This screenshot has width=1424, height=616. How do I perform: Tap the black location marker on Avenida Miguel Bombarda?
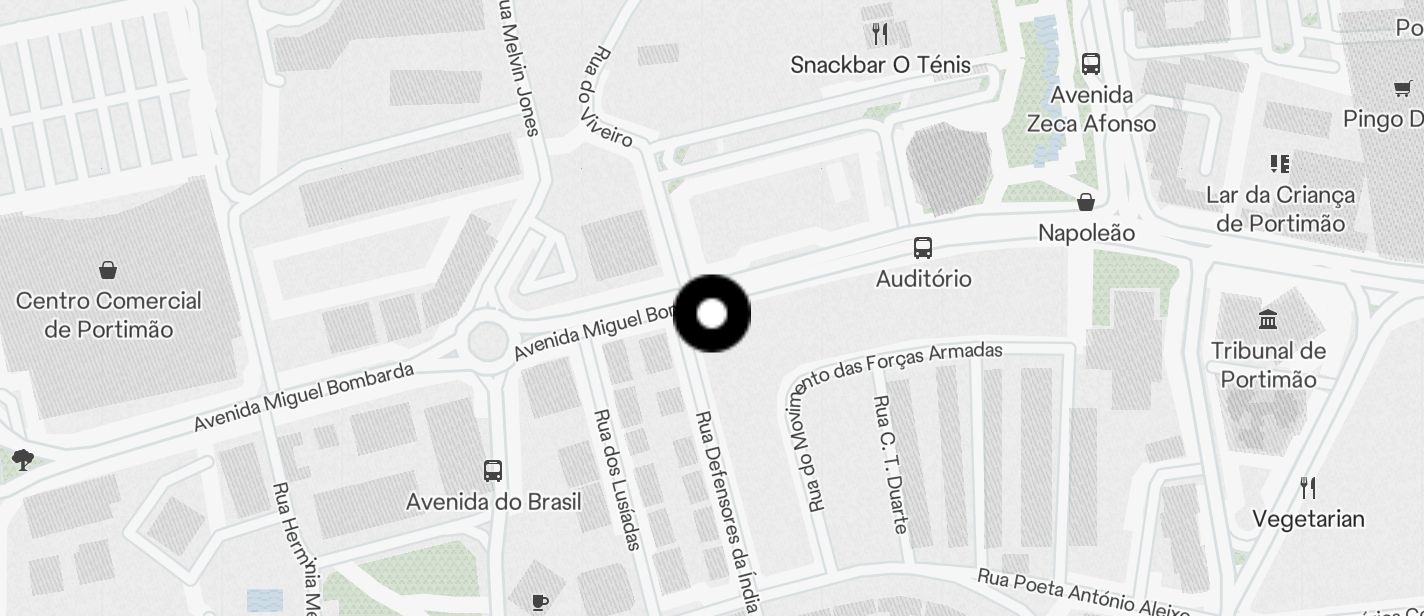pyautogui.click(x=712, y=314)
